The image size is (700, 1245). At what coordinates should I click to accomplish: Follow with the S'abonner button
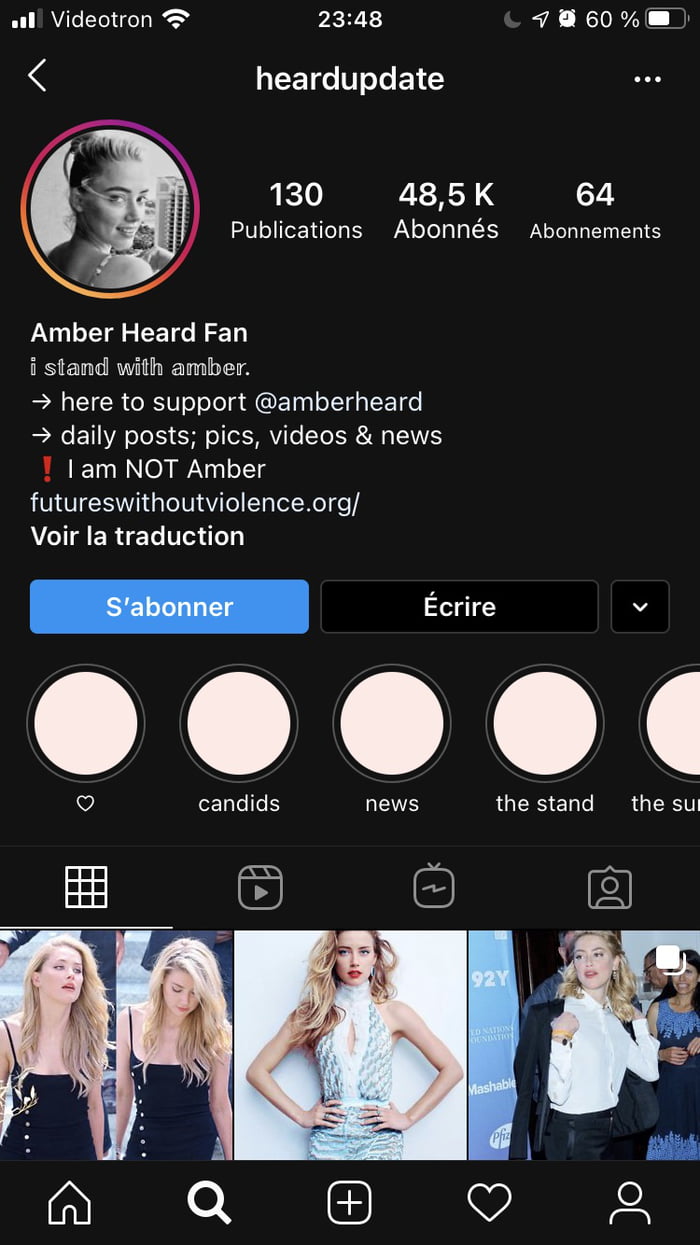click(x=169, y=607)
